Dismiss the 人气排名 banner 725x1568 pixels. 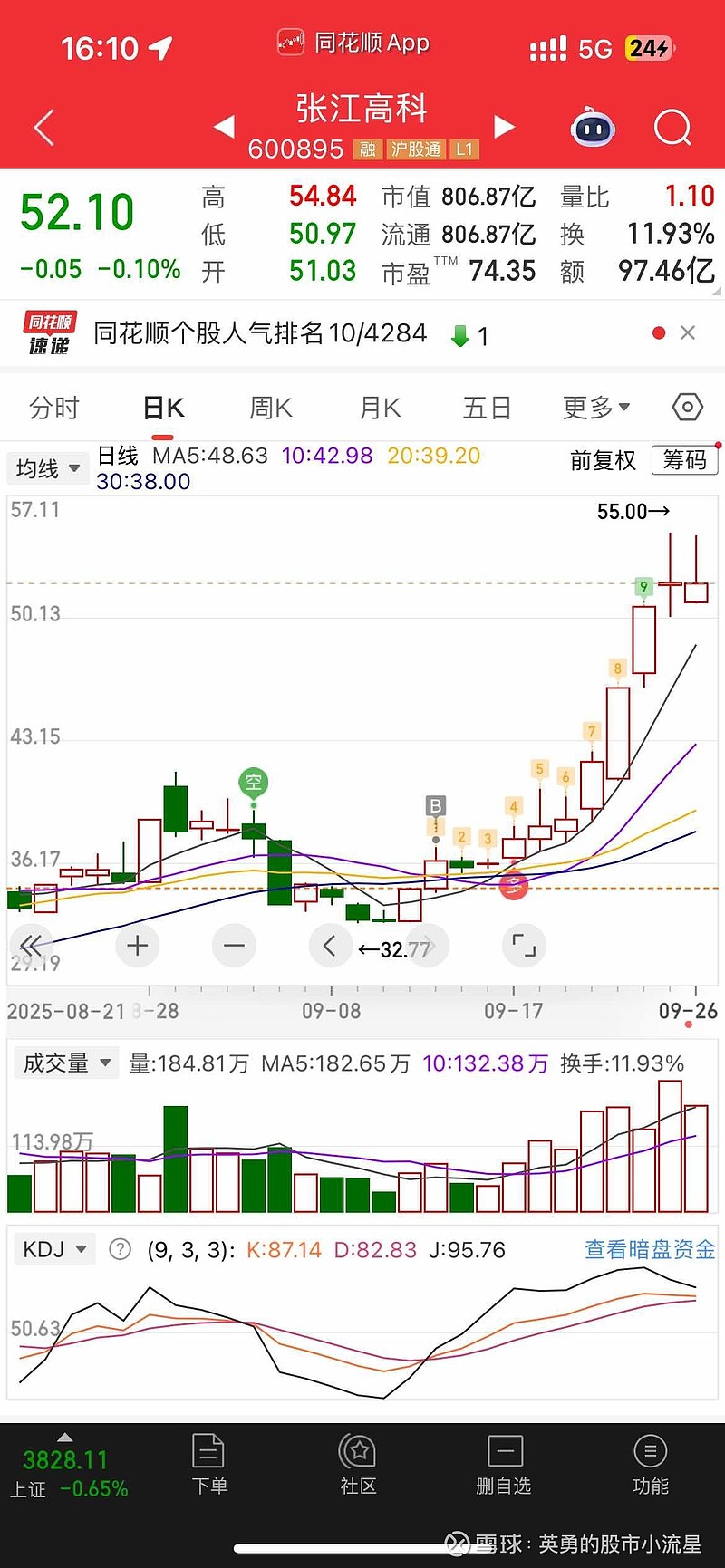coord(688,332)
